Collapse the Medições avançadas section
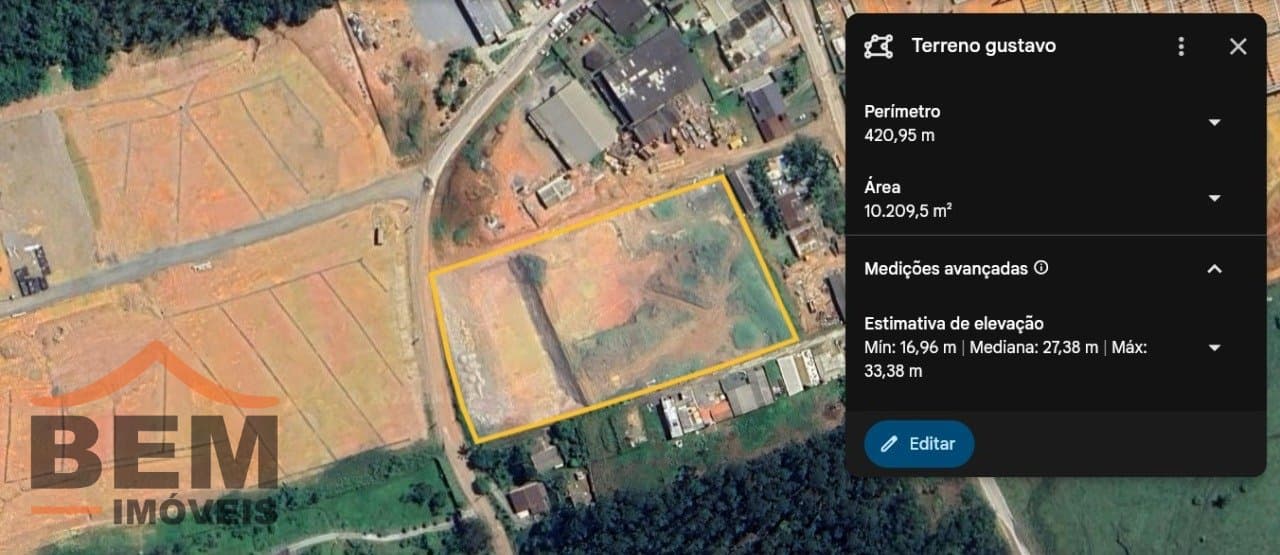 1214,268
